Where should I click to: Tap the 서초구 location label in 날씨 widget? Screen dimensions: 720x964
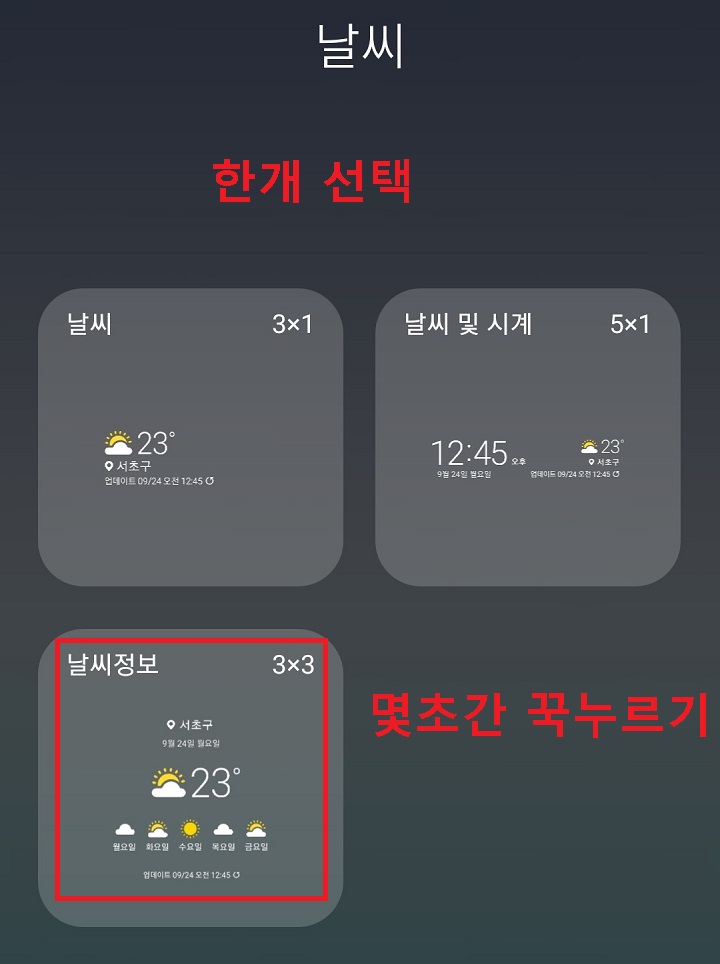134,465
